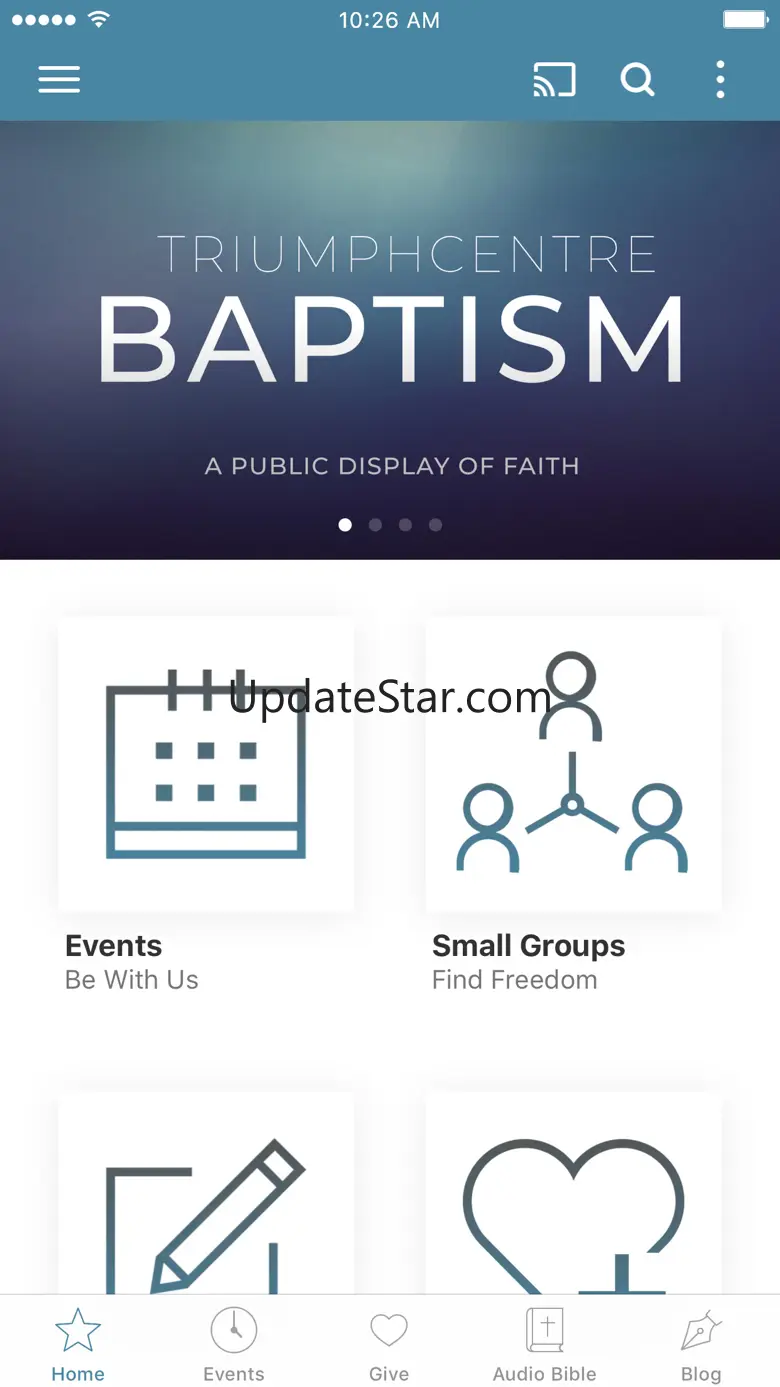Select the Home tab
780x1387 pixels.
[78, 1345]
